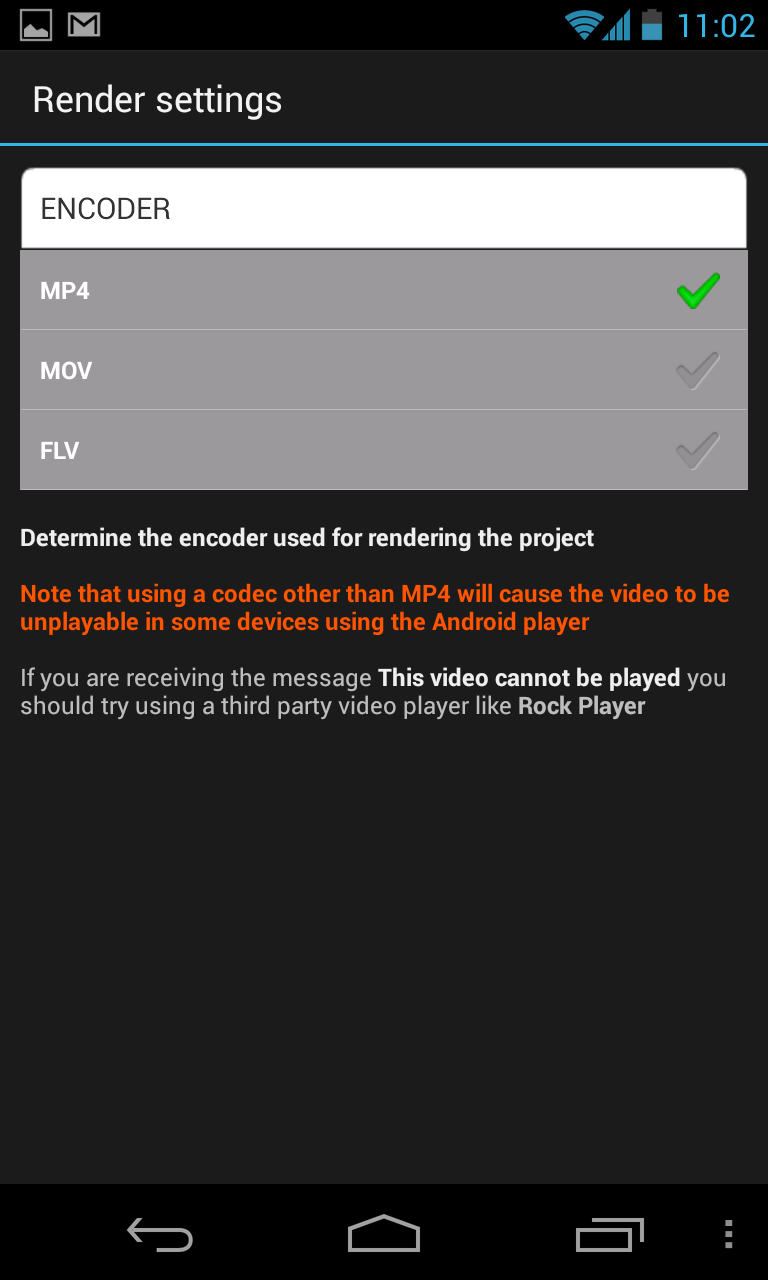768x1280 pixels.
Task: Open the recent apps button
Action: [x=609, y=1234]
